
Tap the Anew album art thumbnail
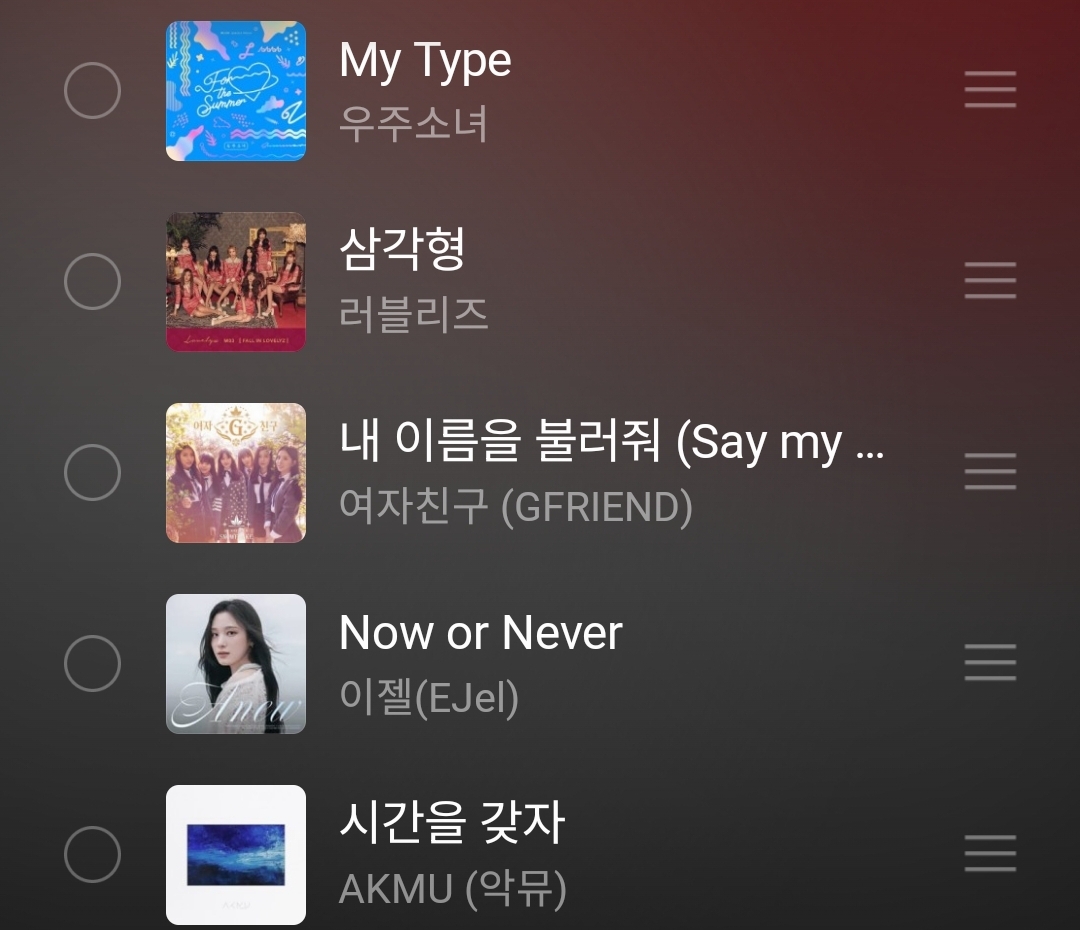236,663
